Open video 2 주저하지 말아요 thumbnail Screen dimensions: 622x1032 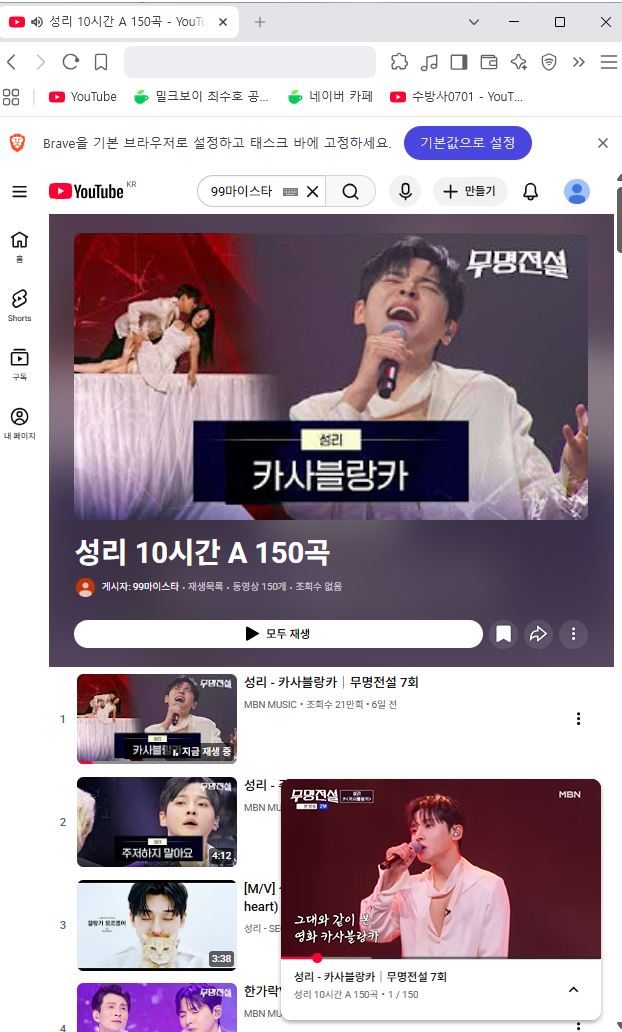pos(157,821)
